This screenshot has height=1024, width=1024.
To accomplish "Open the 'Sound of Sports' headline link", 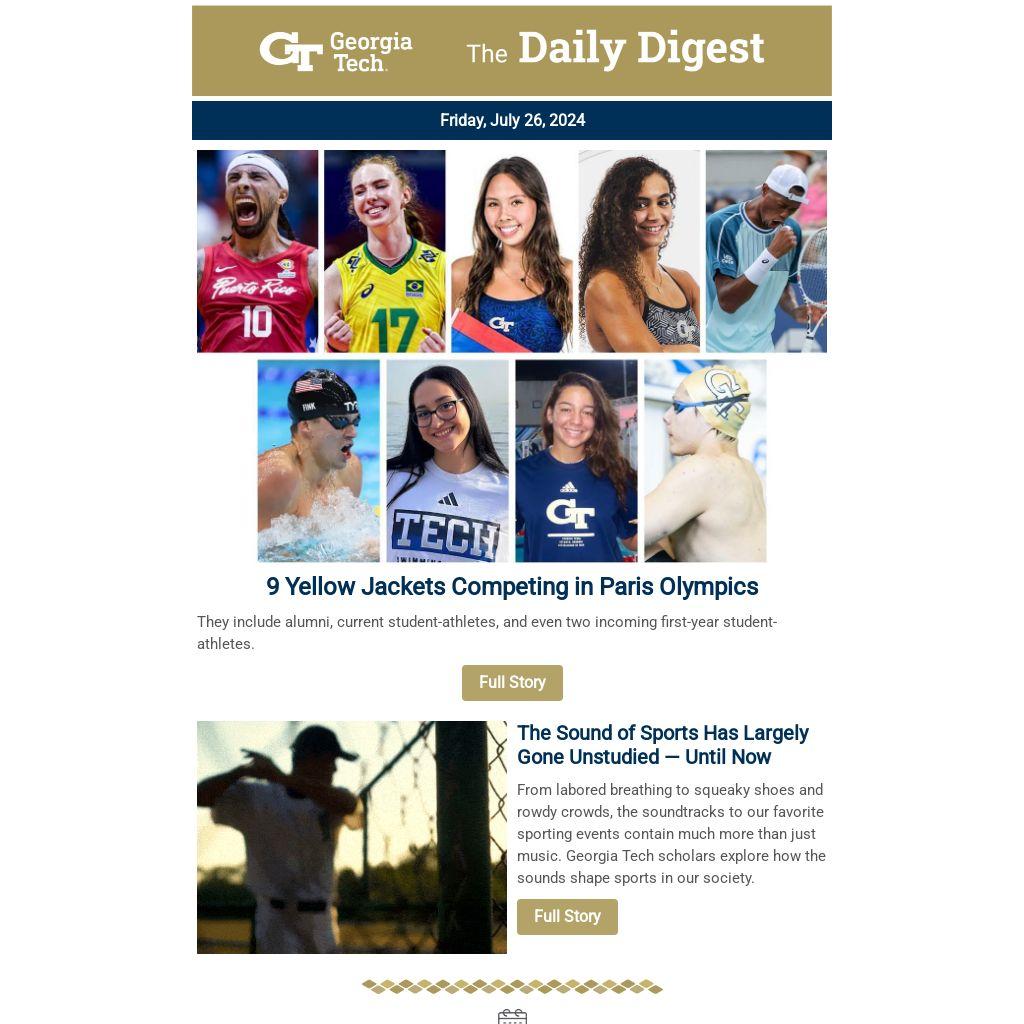I will point(662,745).
